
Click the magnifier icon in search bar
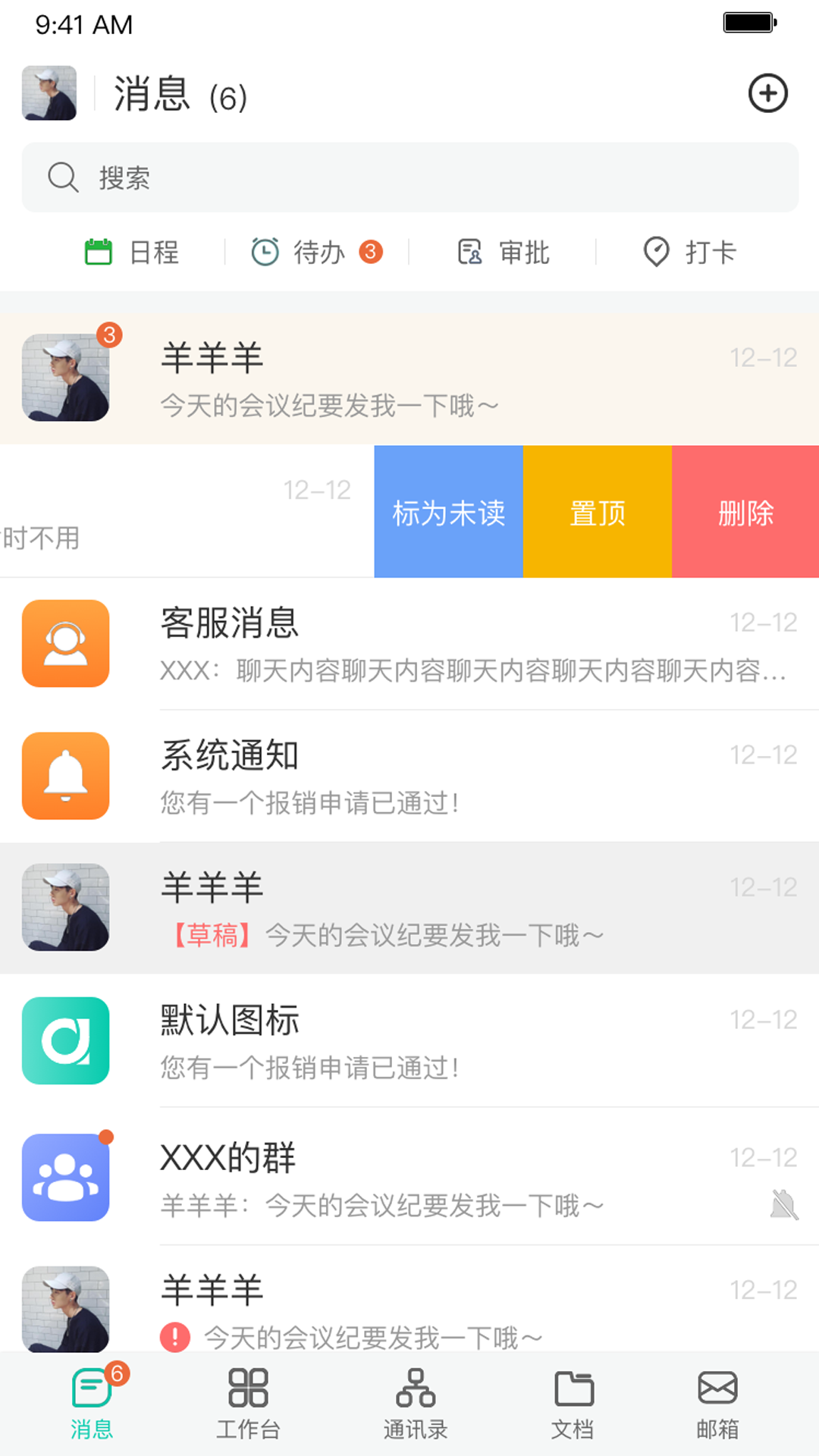(x=63, y=177)
